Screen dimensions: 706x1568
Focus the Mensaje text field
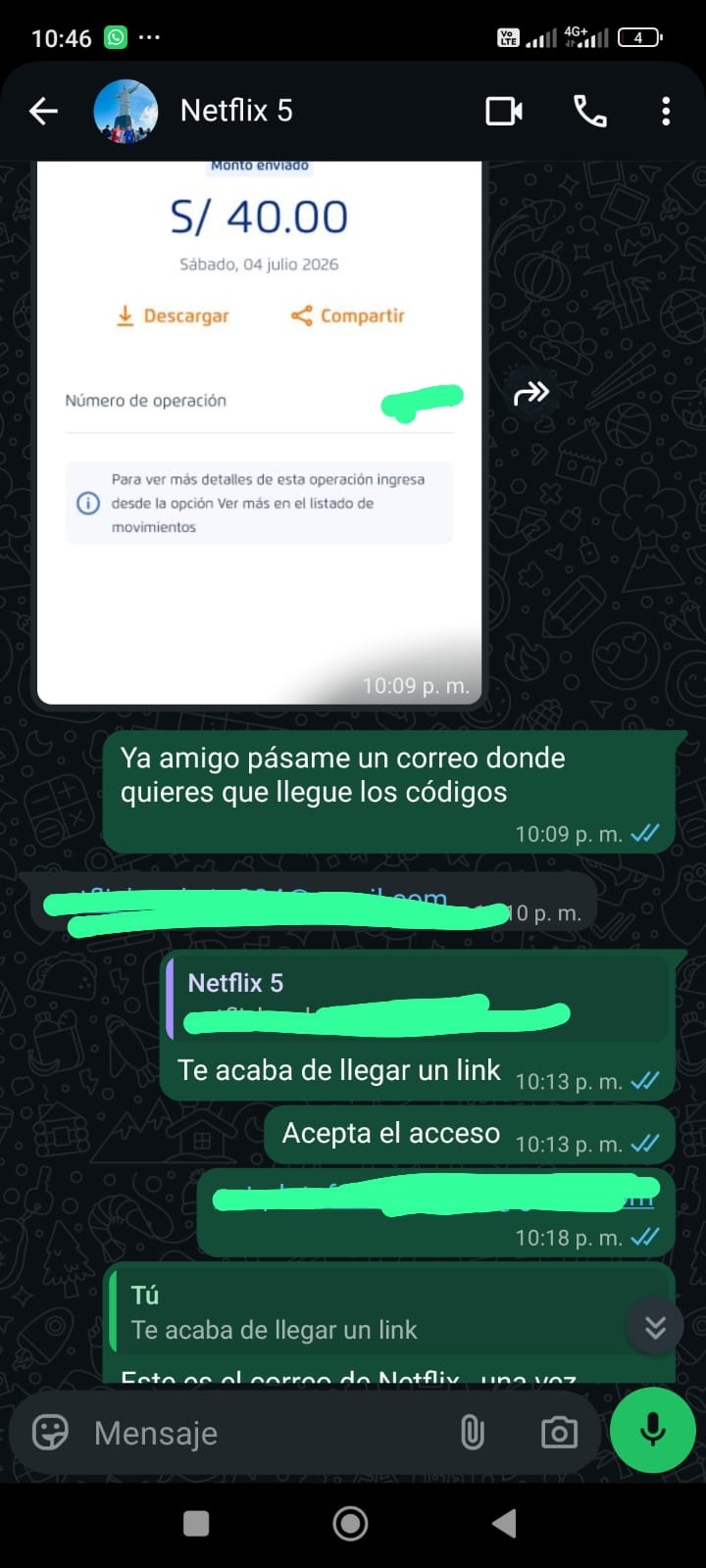[265, 1433]
